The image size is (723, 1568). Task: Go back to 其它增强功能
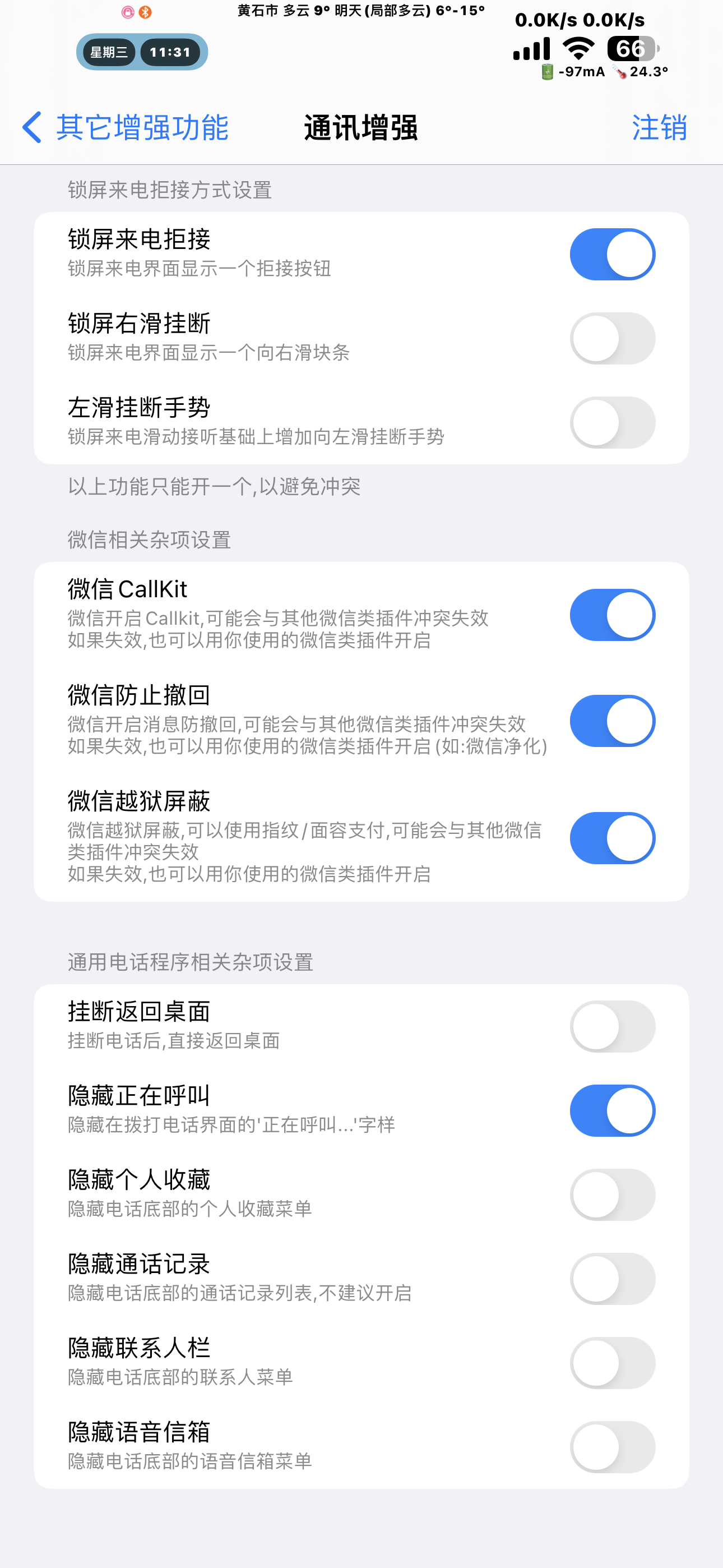(x=125, y=128)
